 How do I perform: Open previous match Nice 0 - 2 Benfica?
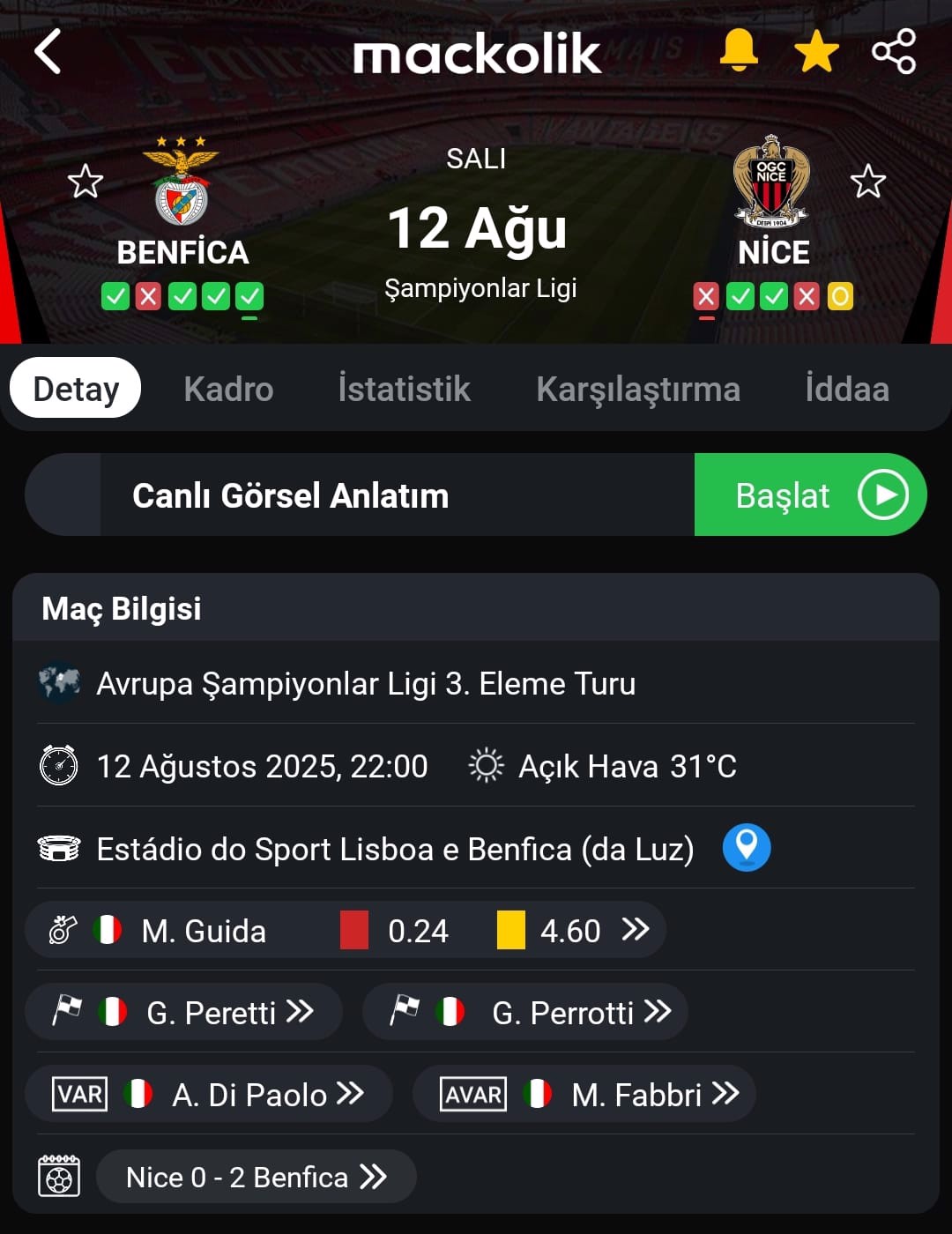256,1177
